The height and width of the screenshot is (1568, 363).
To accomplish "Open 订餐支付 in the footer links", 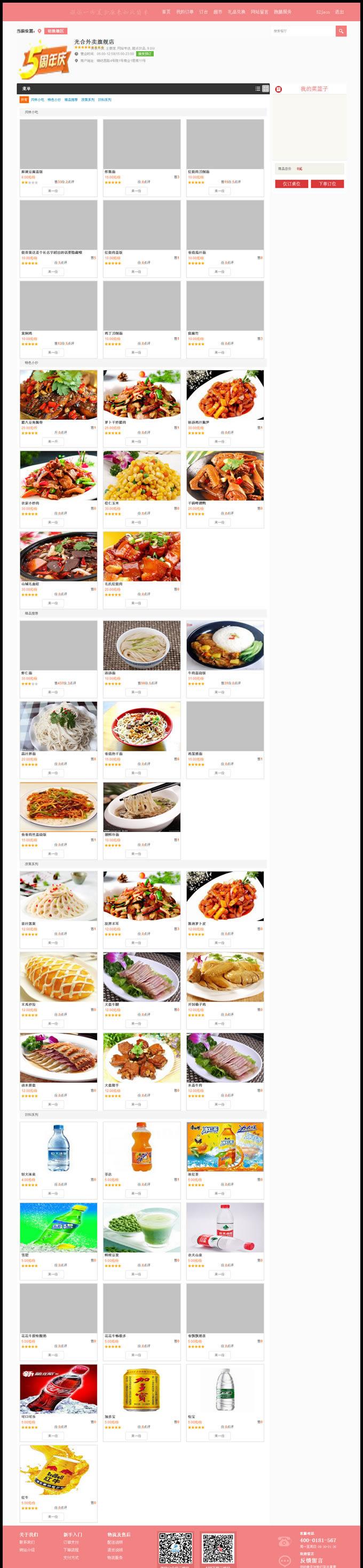I will [71, 1542].
